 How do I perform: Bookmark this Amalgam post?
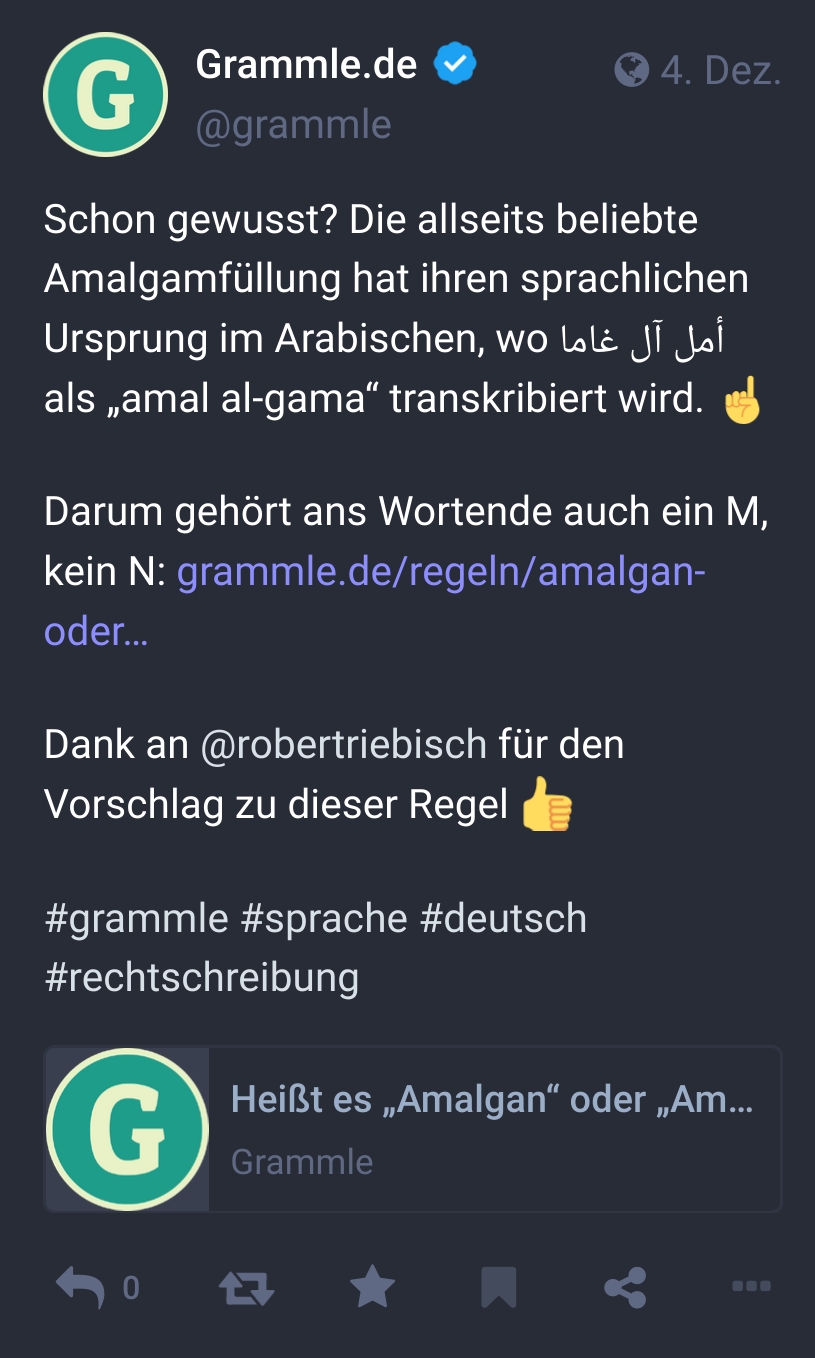(x=499, y=1287)
